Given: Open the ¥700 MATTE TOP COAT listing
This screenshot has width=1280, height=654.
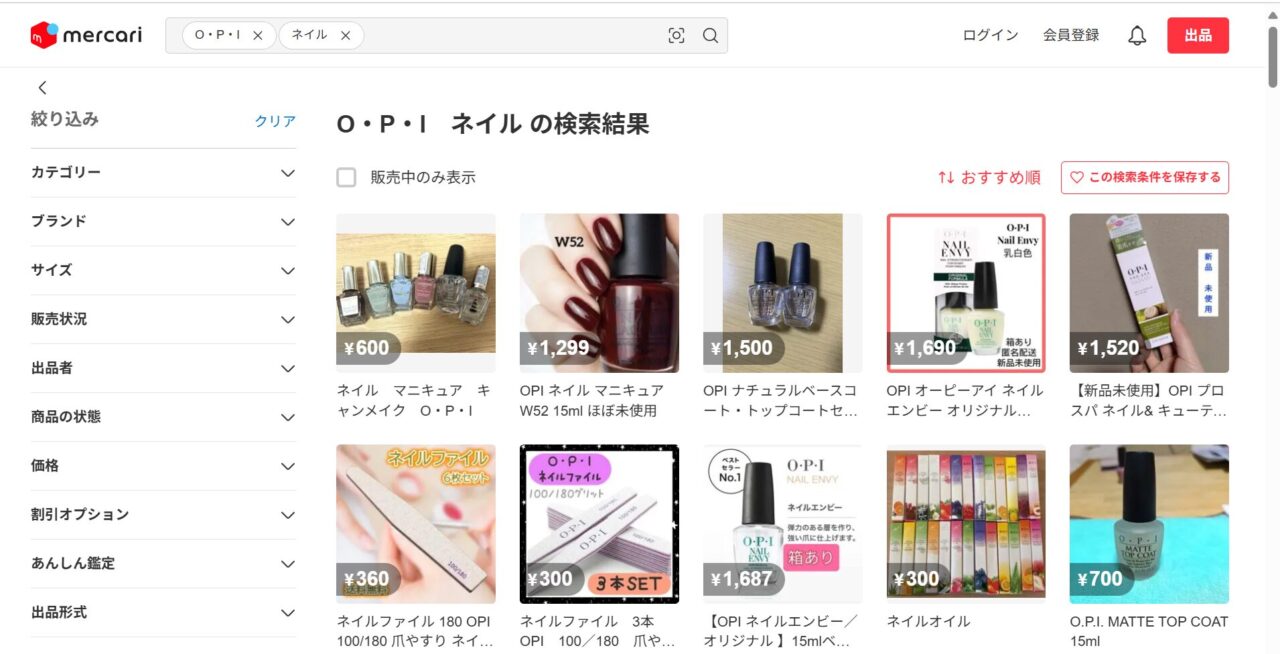Looking at the screenshot, I should click(x=1148, y=524).
